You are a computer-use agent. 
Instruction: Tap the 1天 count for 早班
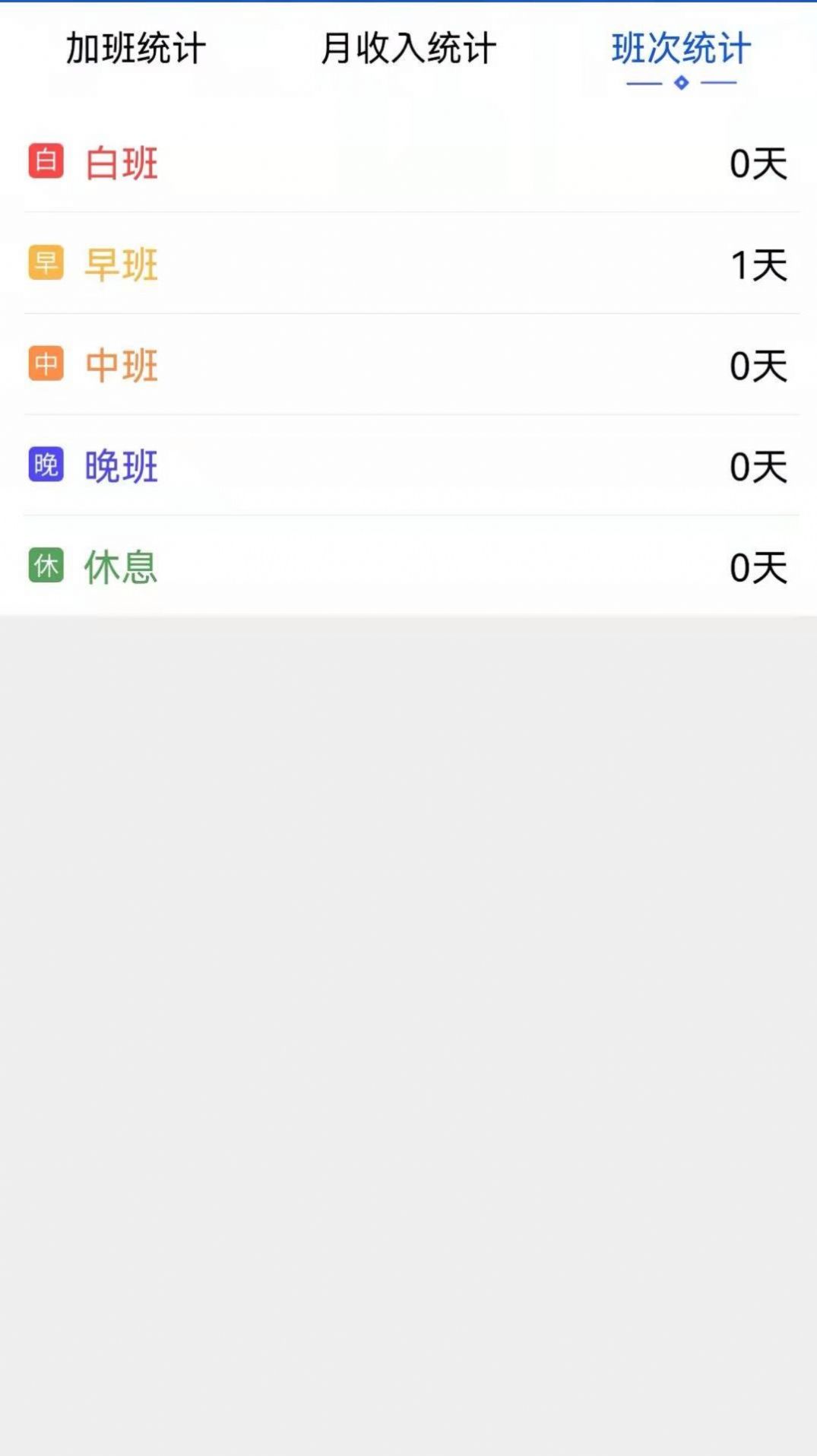click(758, 265)
